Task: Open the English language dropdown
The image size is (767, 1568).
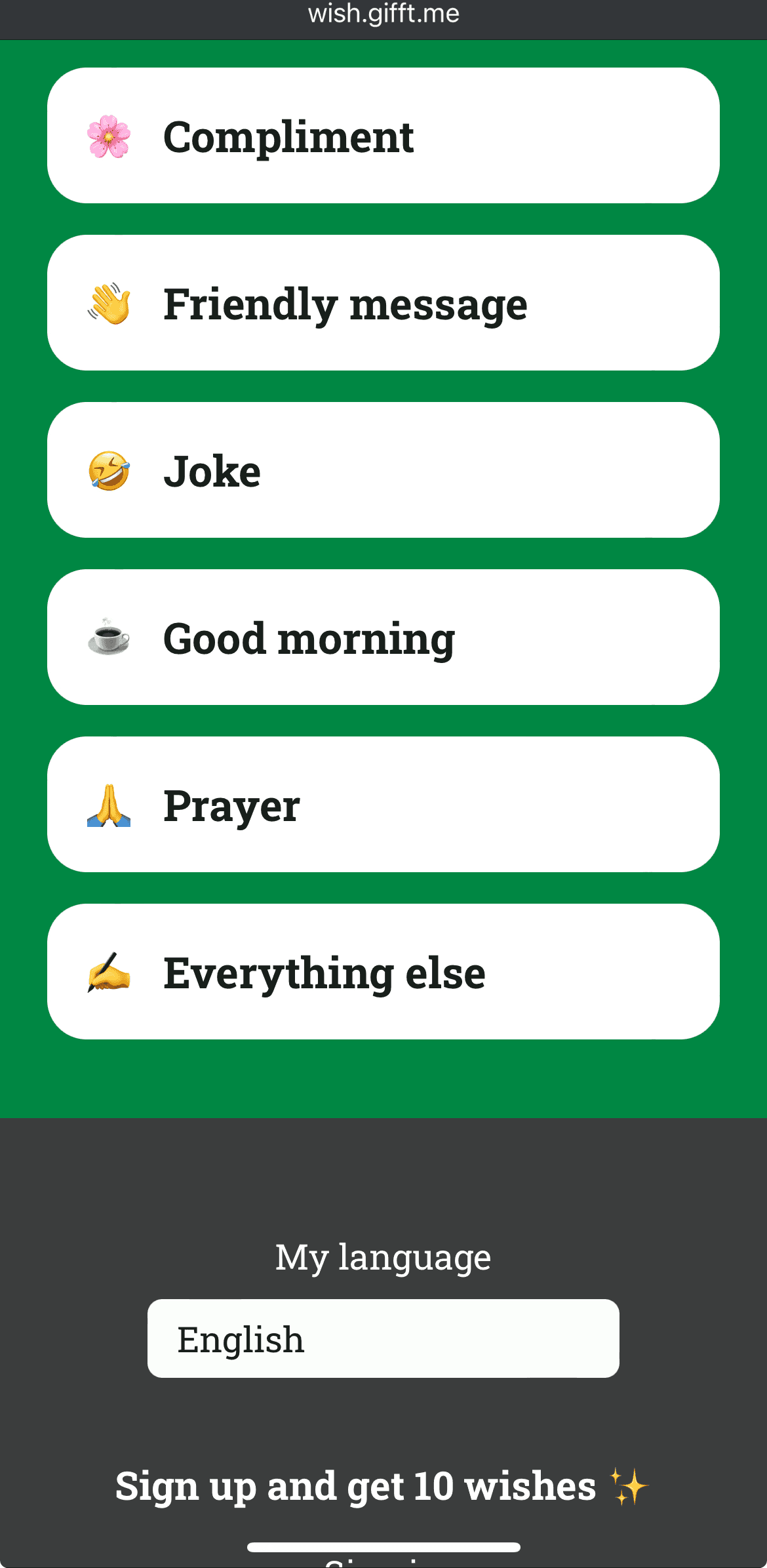Action: click(x=383, y=1338)
